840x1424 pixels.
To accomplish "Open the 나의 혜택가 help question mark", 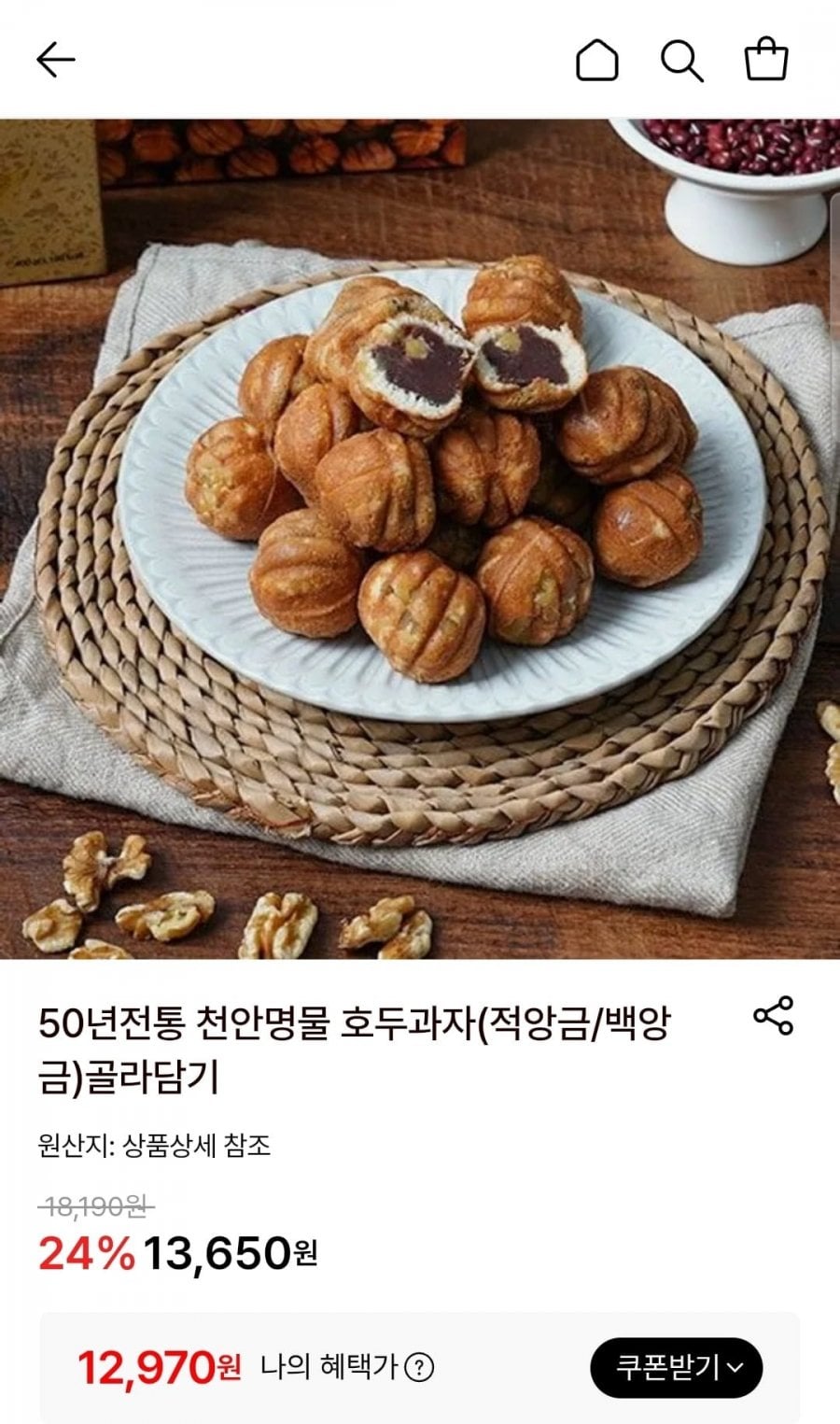I will coord(420,1369).
